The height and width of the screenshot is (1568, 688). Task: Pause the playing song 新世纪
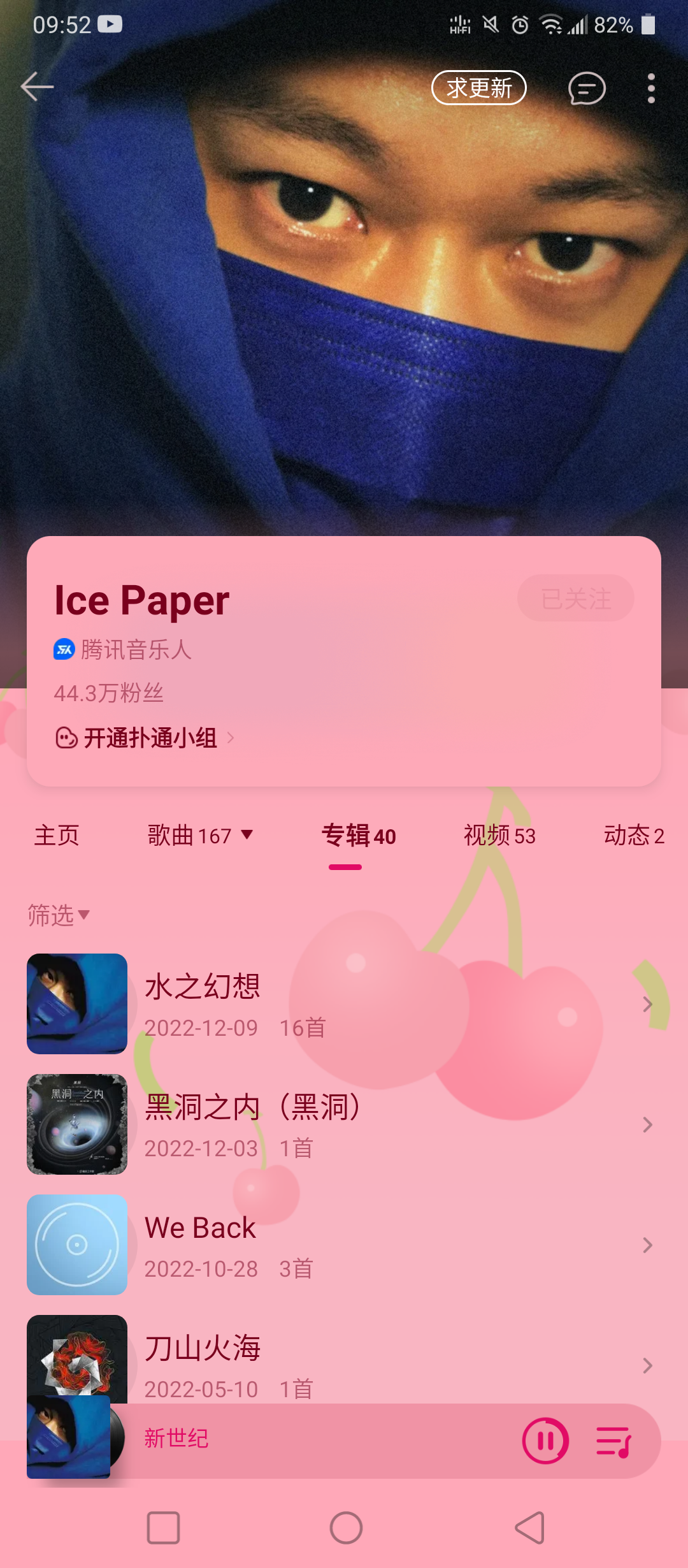[x=545, y=1441]
